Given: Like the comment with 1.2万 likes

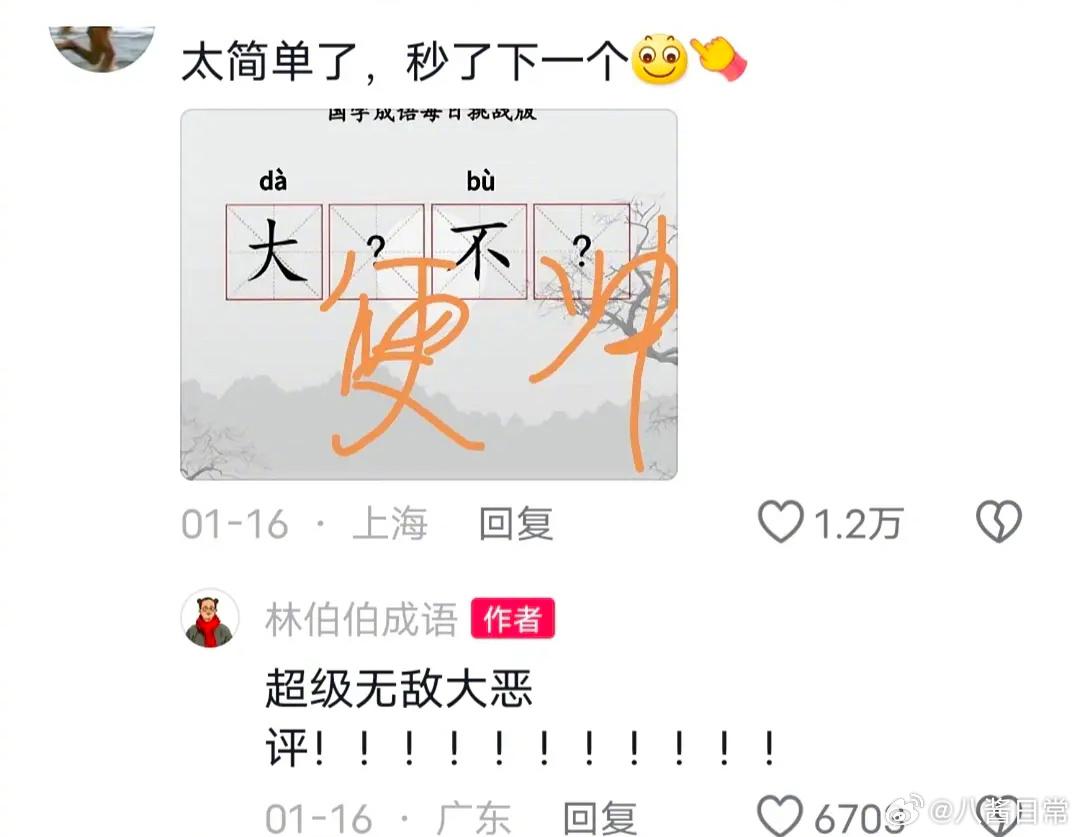Looking at the screenshot, I should tap(781, 522).
